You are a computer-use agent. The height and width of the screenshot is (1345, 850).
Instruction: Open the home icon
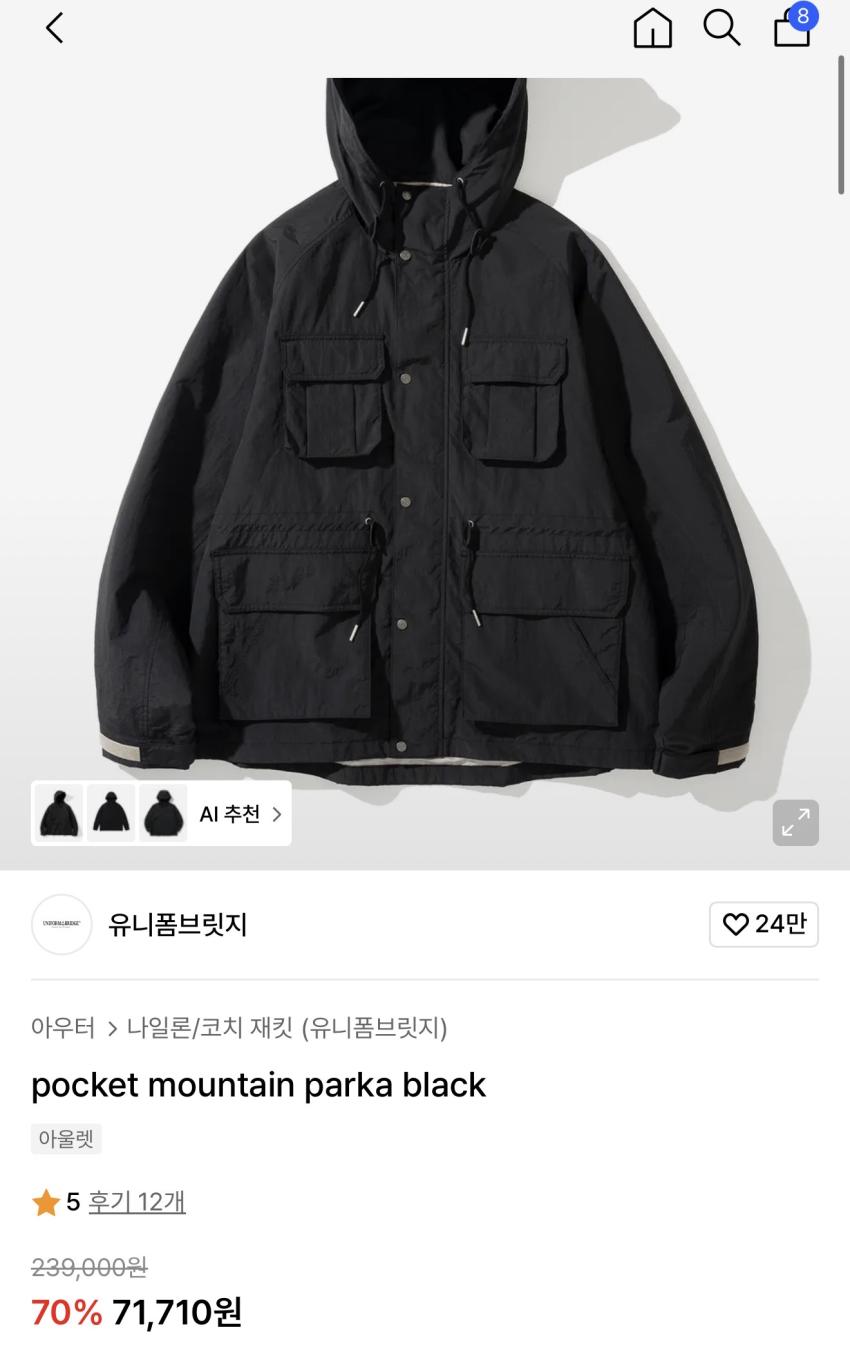(x=652, y=28)
